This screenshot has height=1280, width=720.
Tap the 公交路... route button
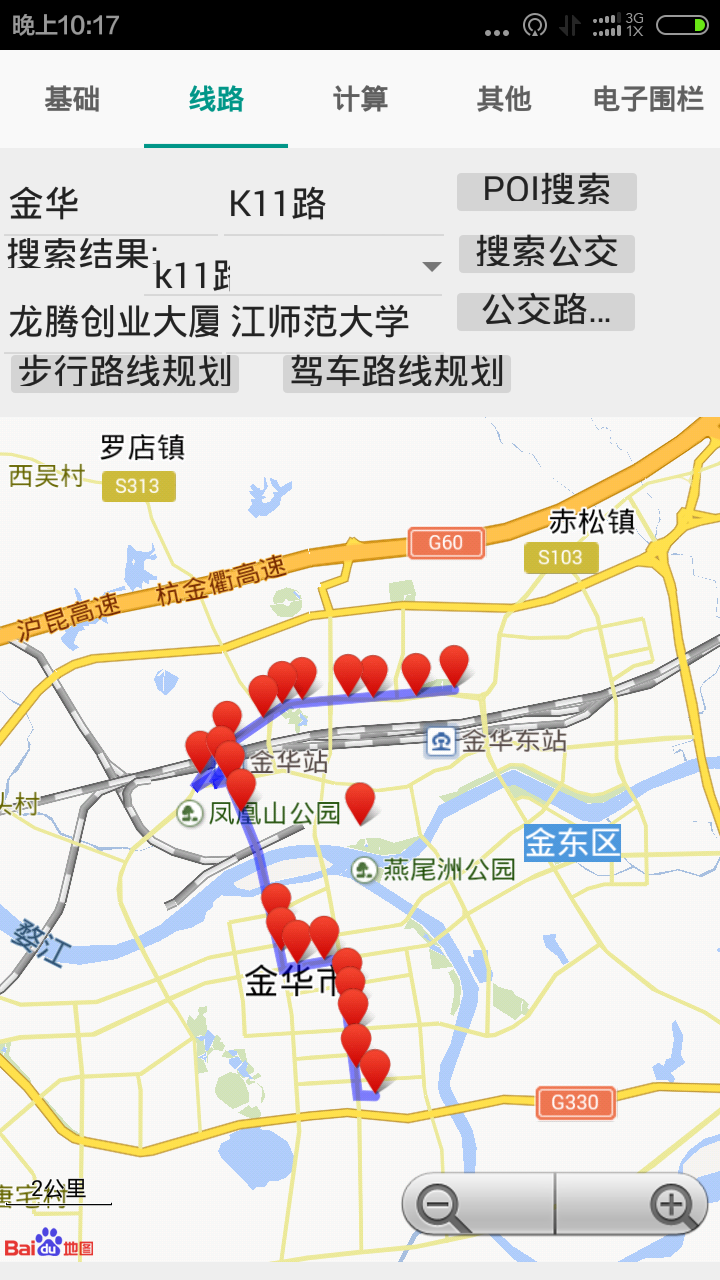(546, 311)
